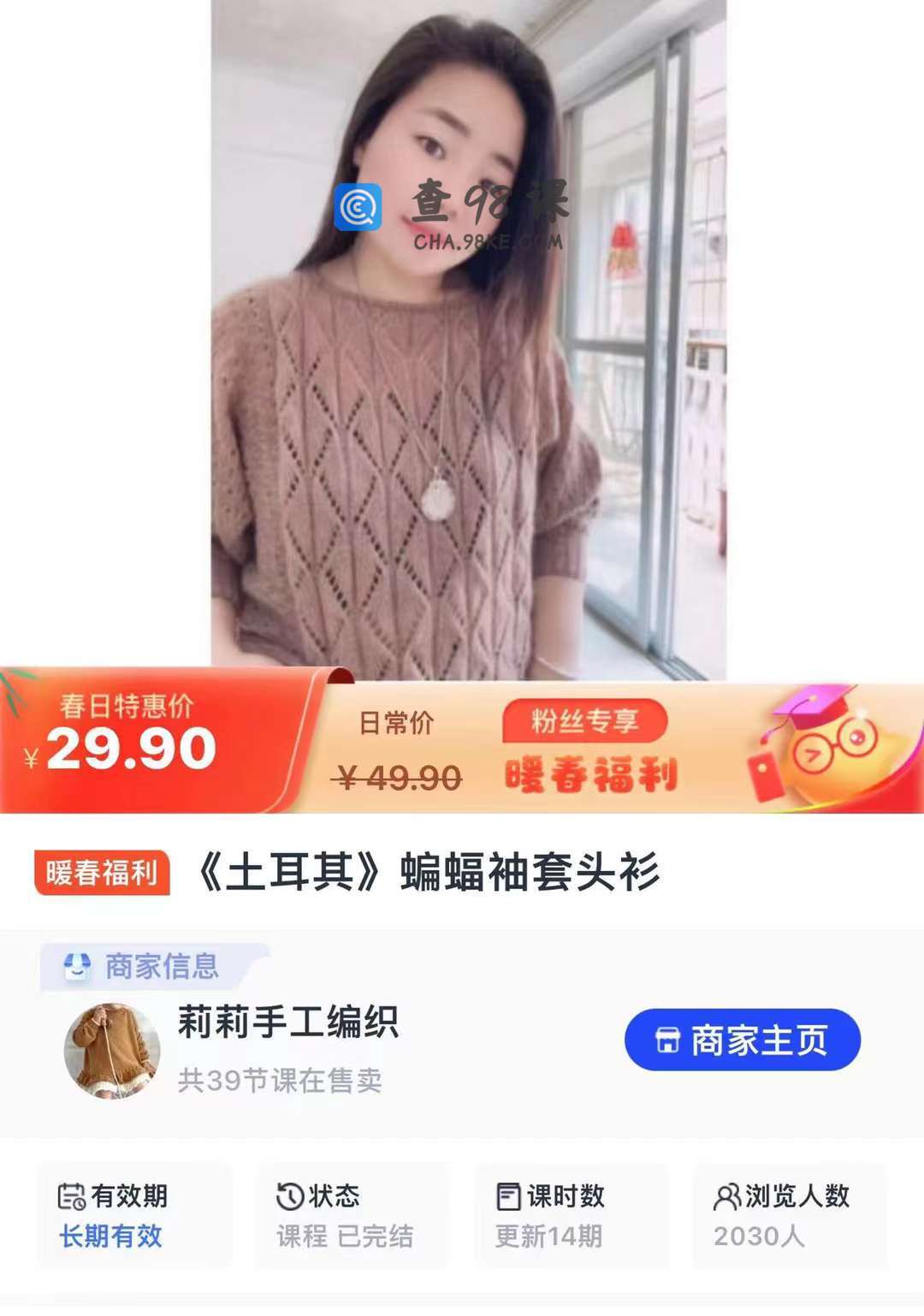Open the 商家主页 merchant homepage
Screen dimensions: 924x1316
742,1040
